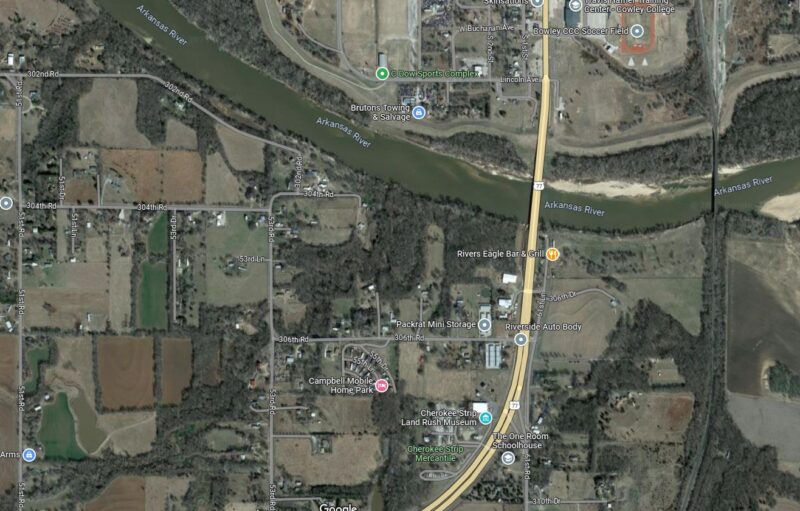Select The One Room Schoolhouse pin
This screenshot has width=800, height=511.
pyautogui.click(x=507, y=458)
